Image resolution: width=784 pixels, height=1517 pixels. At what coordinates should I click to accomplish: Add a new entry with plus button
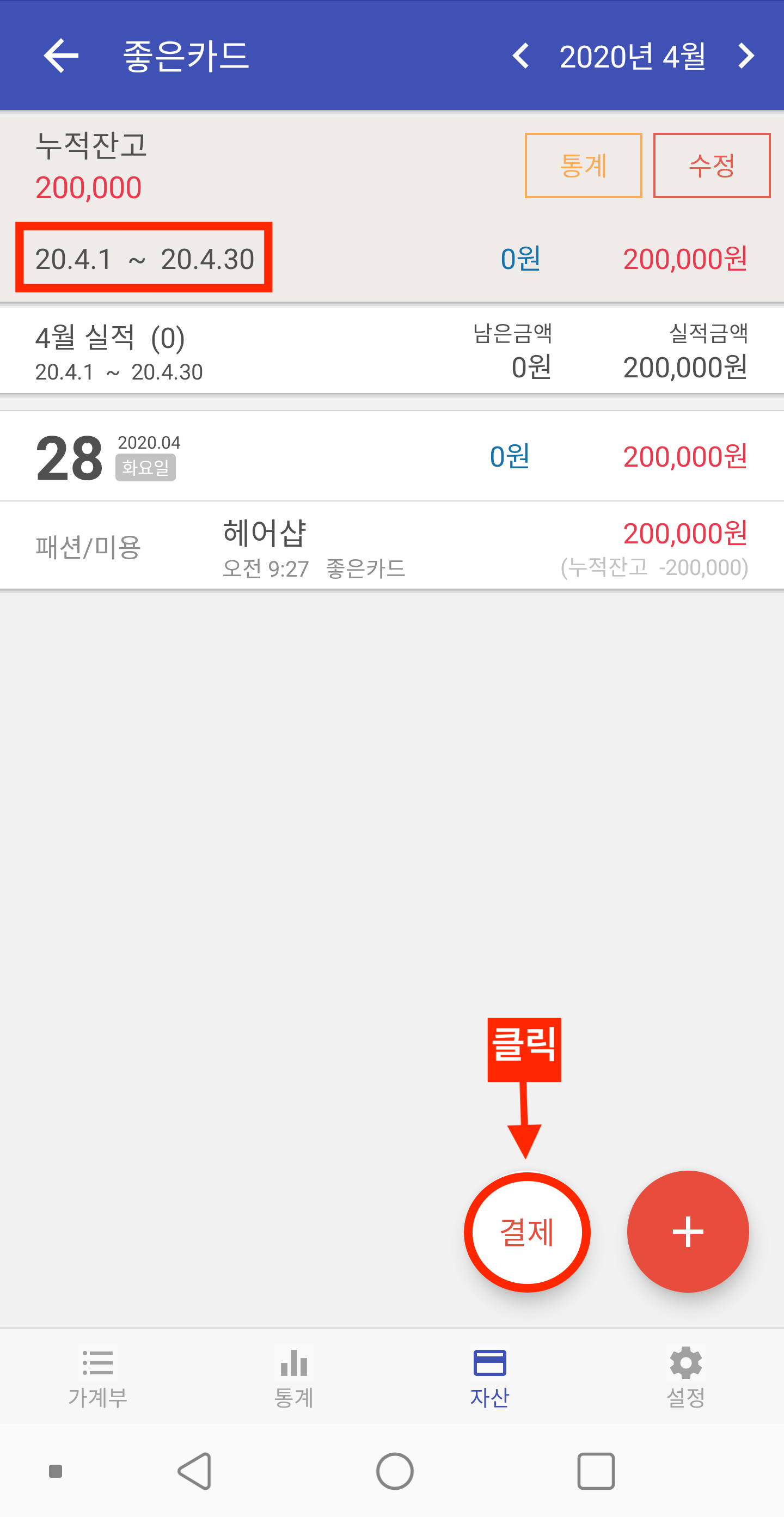[x=688, y=1231]
